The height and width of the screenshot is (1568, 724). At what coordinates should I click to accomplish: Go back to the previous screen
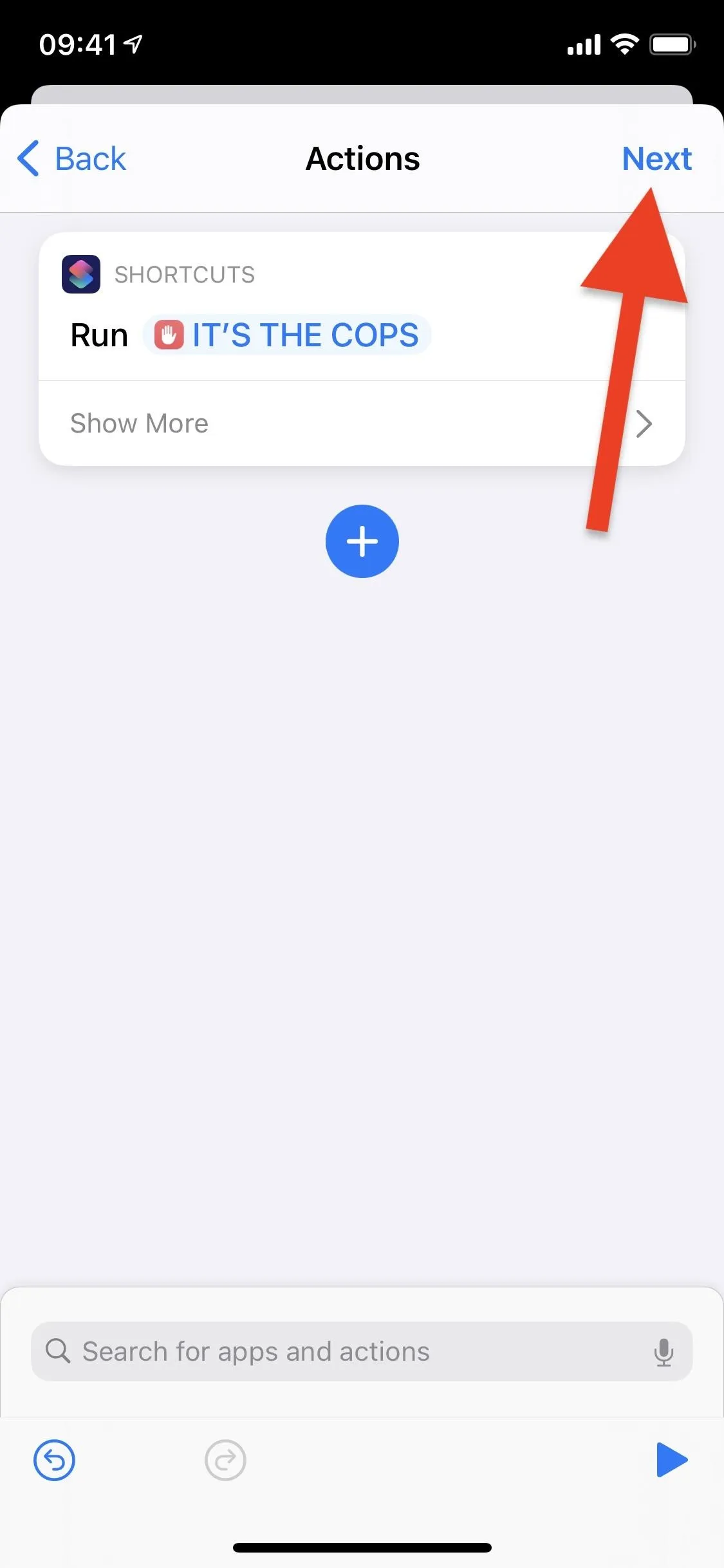(71, 158)
